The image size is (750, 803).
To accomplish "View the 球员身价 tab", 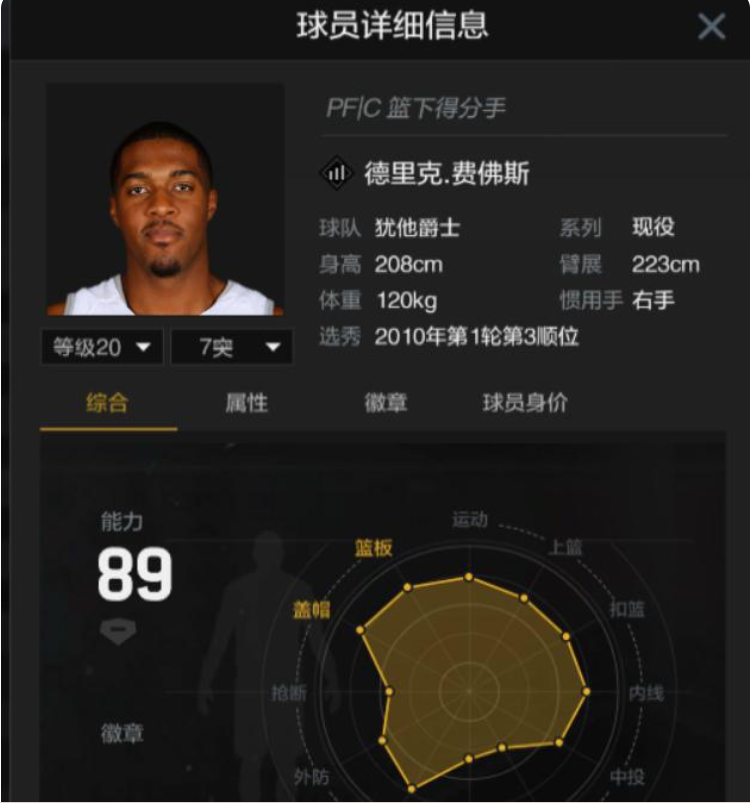I will [x=525, y=403].
